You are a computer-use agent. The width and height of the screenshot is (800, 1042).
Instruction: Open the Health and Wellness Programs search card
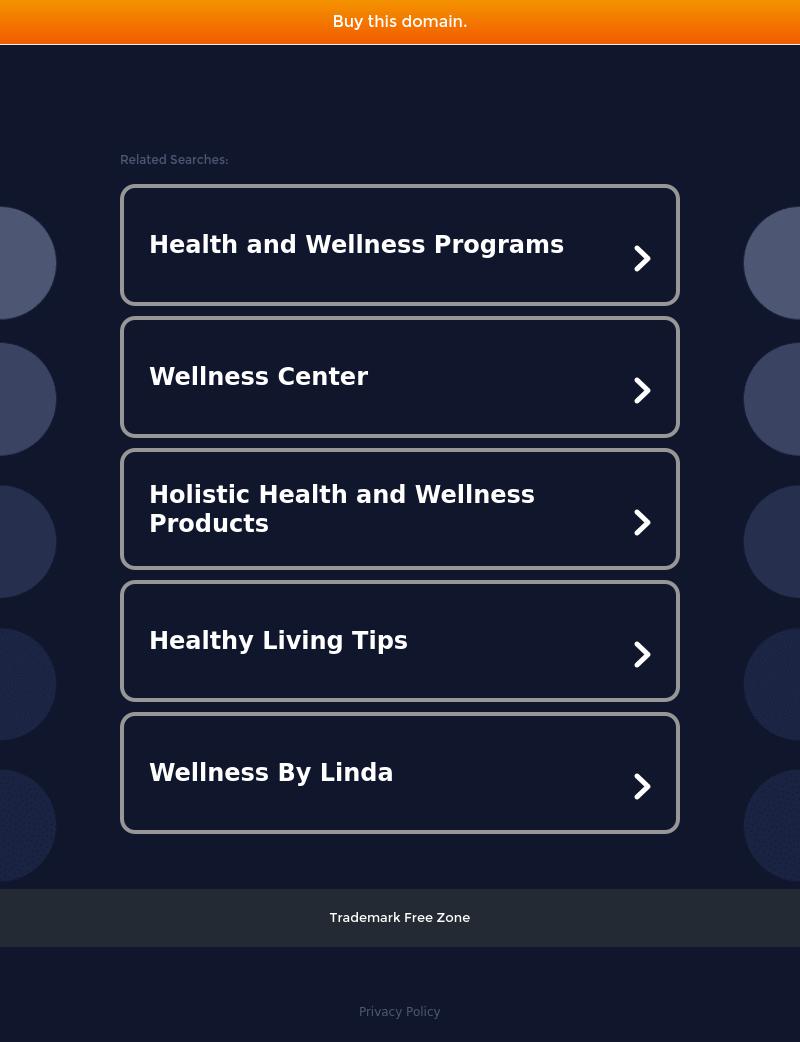point(356,244)
